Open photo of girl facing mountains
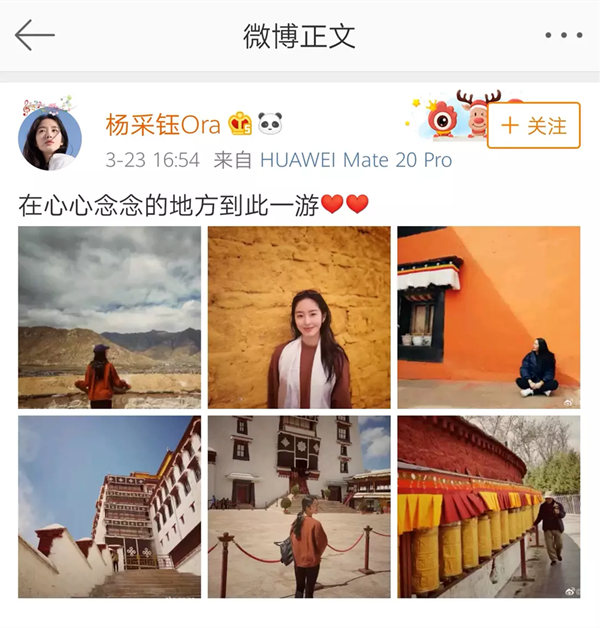Viewport: 600px width, 628px height. 109,317
